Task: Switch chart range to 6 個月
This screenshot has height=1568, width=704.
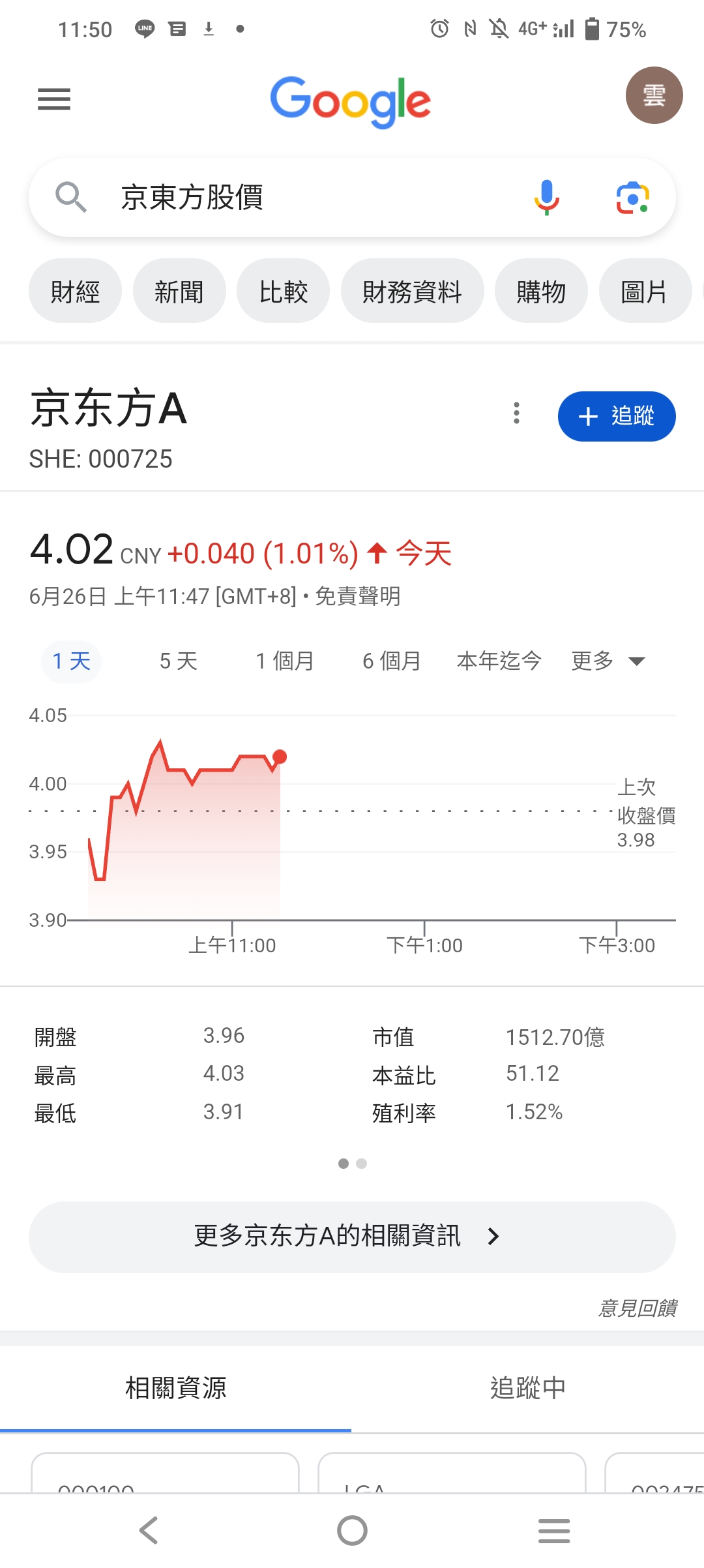Action: pos(392,661)
